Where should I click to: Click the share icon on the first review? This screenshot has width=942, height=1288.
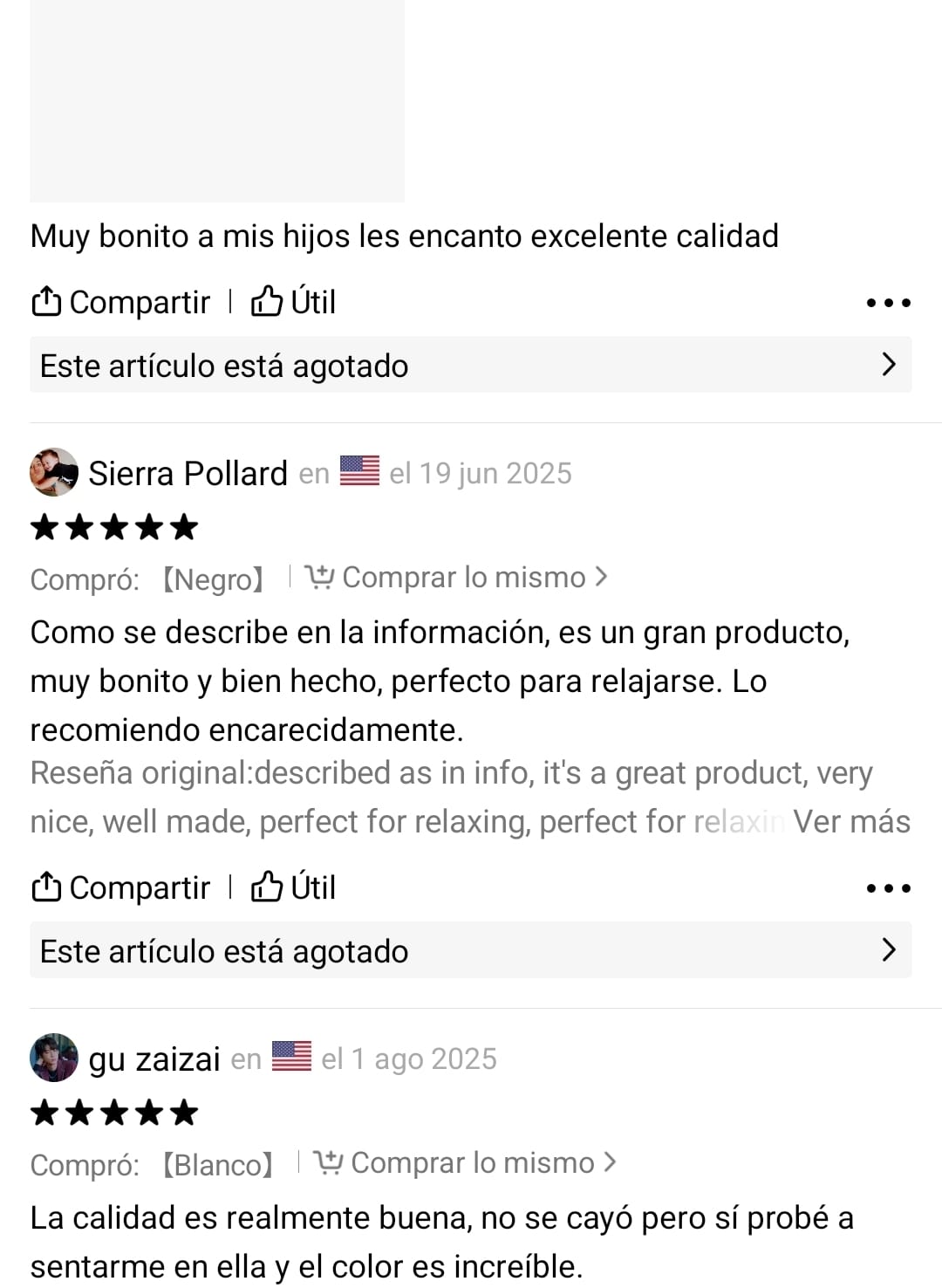tap(46, 301)
